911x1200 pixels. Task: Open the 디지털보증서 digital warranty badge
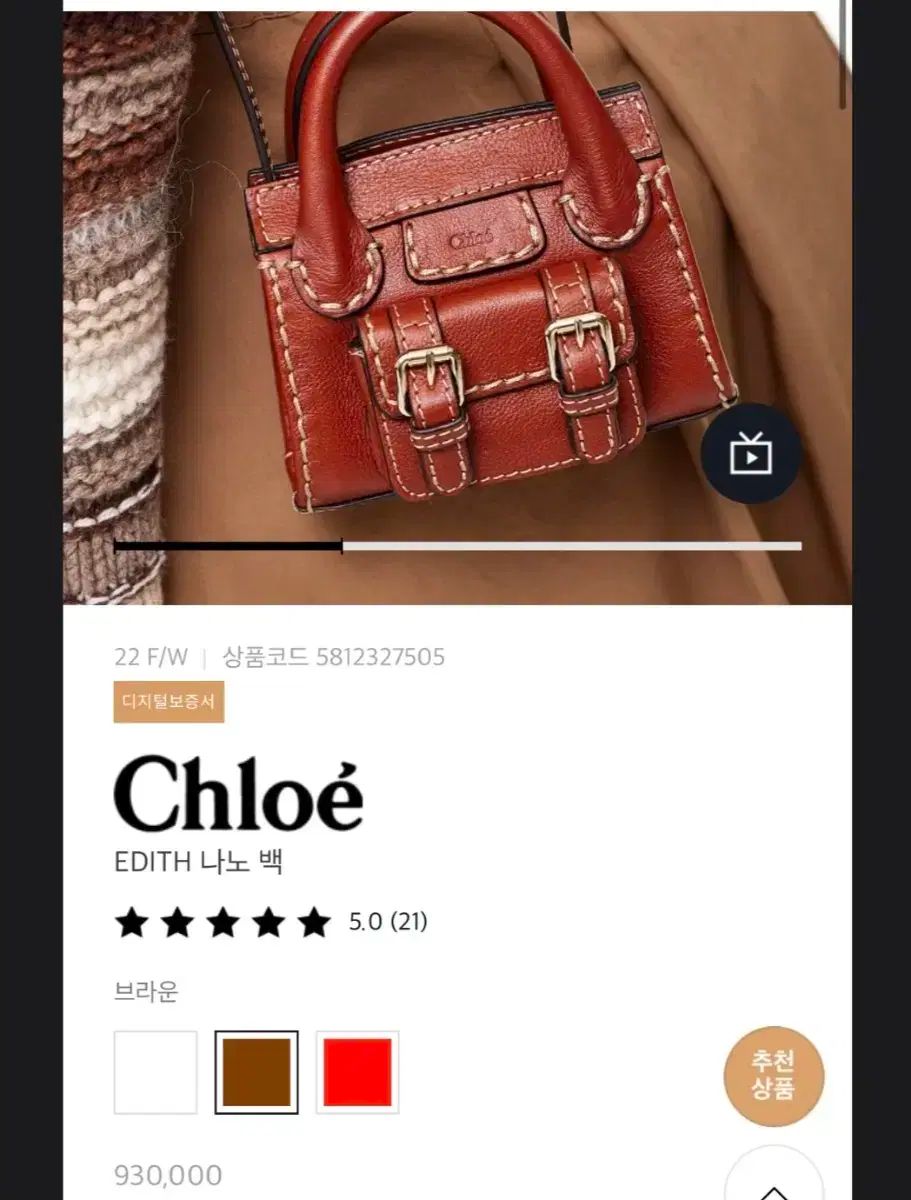pyautogui.click(x=168, y=701)
